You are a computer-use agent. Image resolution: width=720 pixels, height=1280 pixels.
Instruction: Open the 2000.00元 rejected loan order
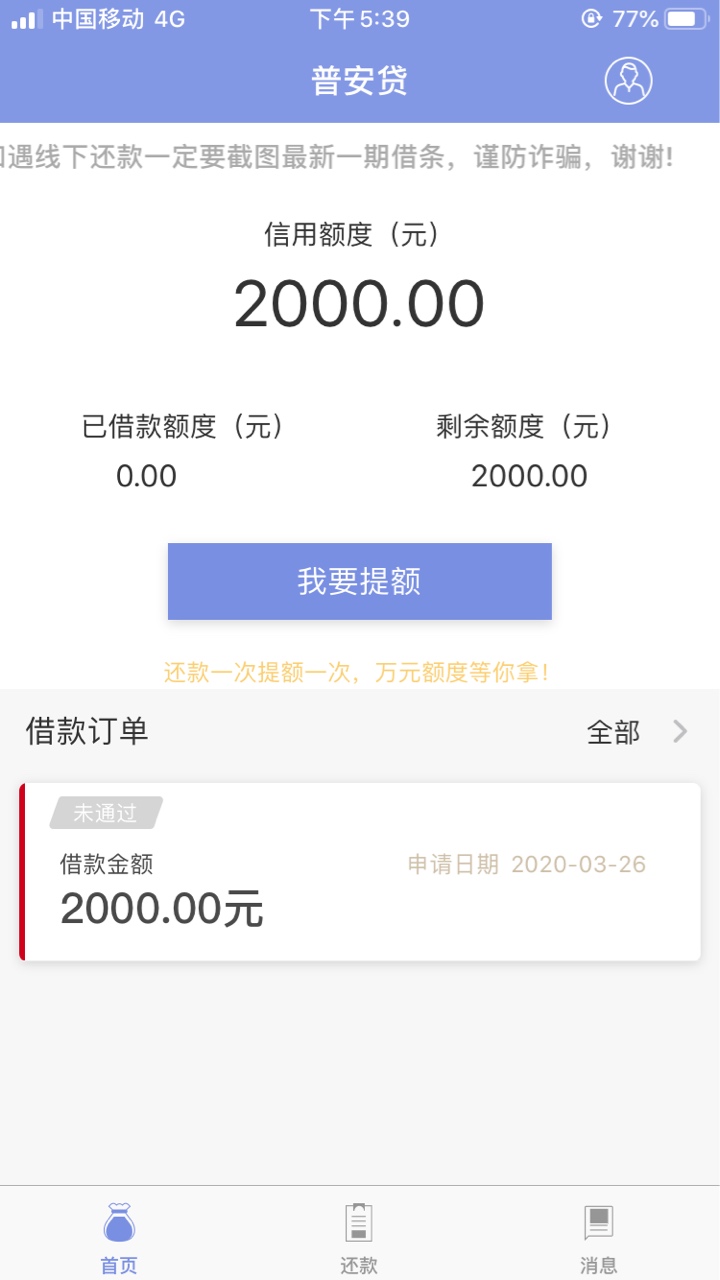tap(360, 873)
